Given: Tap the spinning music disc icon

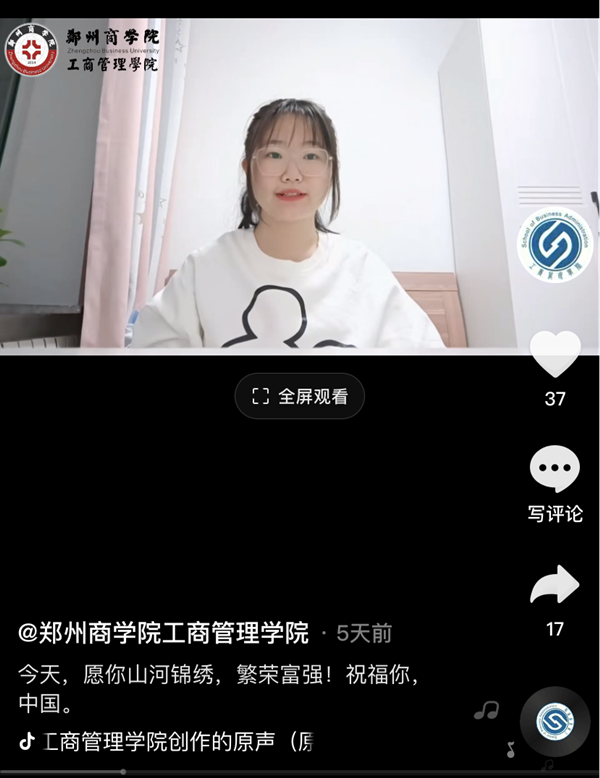Looking at the screenshot, I should coord(554,722).
